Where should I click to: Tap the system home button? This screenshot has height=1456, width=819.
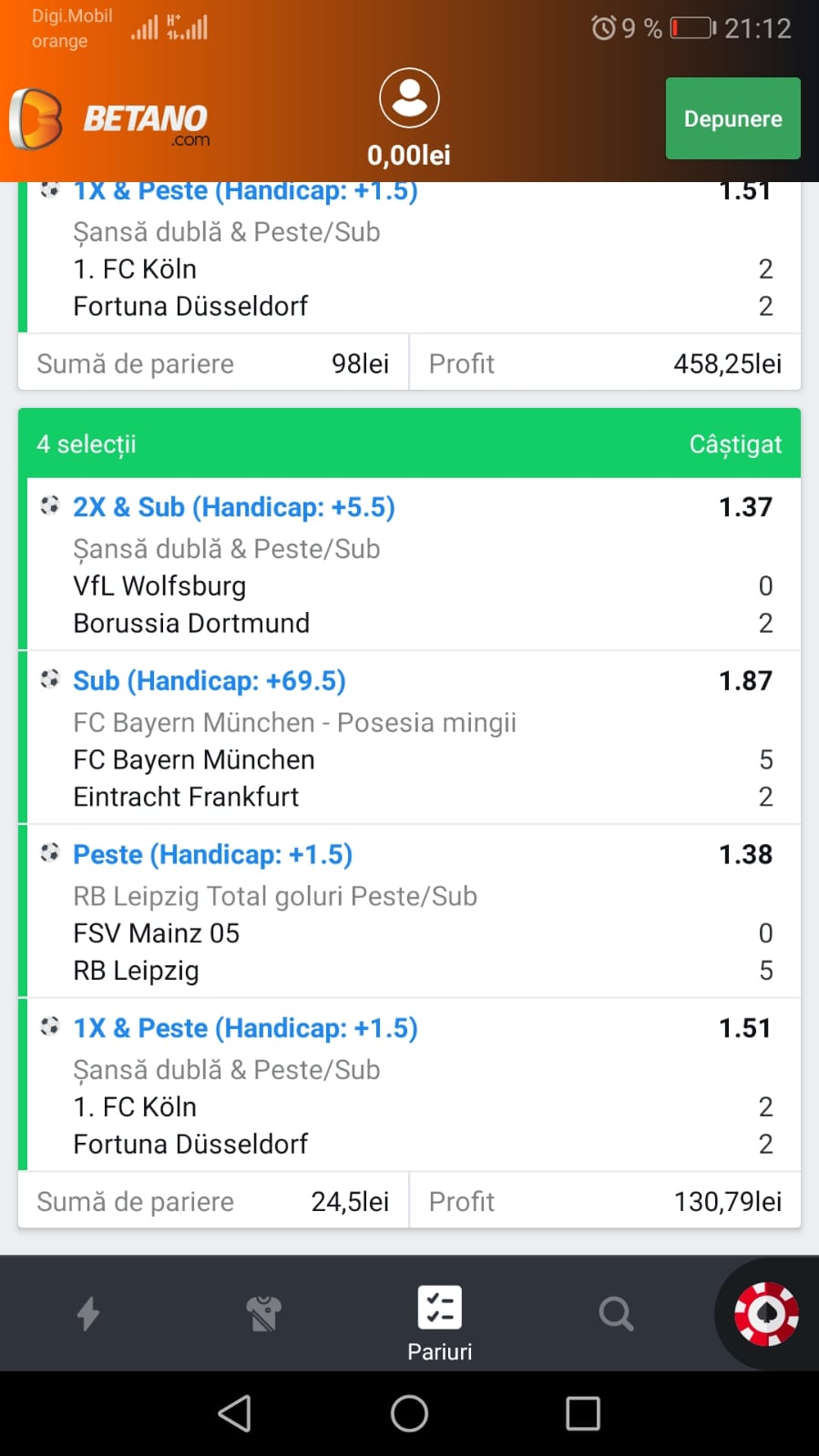point(409,1413)
